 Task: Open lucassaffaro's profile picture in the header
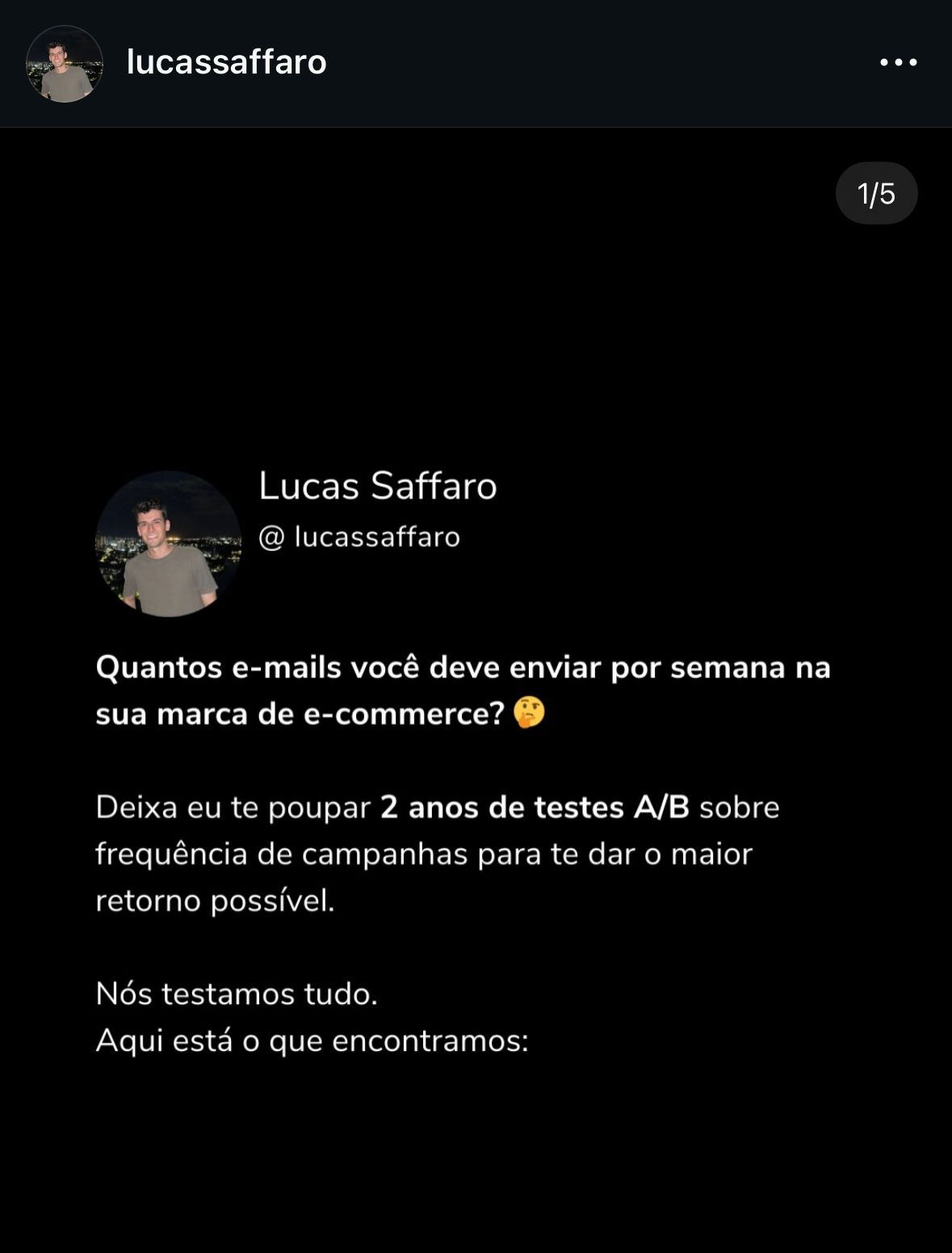pos(65,64)
